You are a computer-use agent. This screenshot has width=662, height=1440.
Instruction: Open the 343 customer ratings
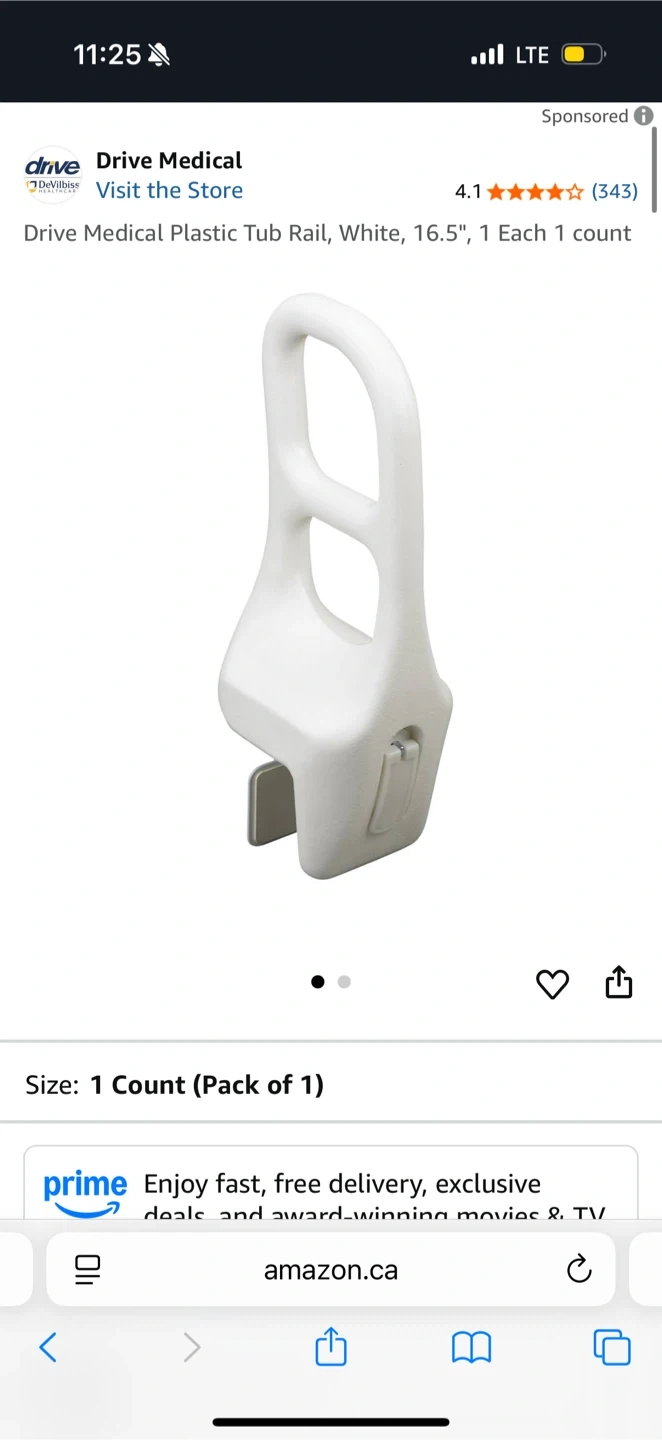pyautogui.click(x=614, y=191)
